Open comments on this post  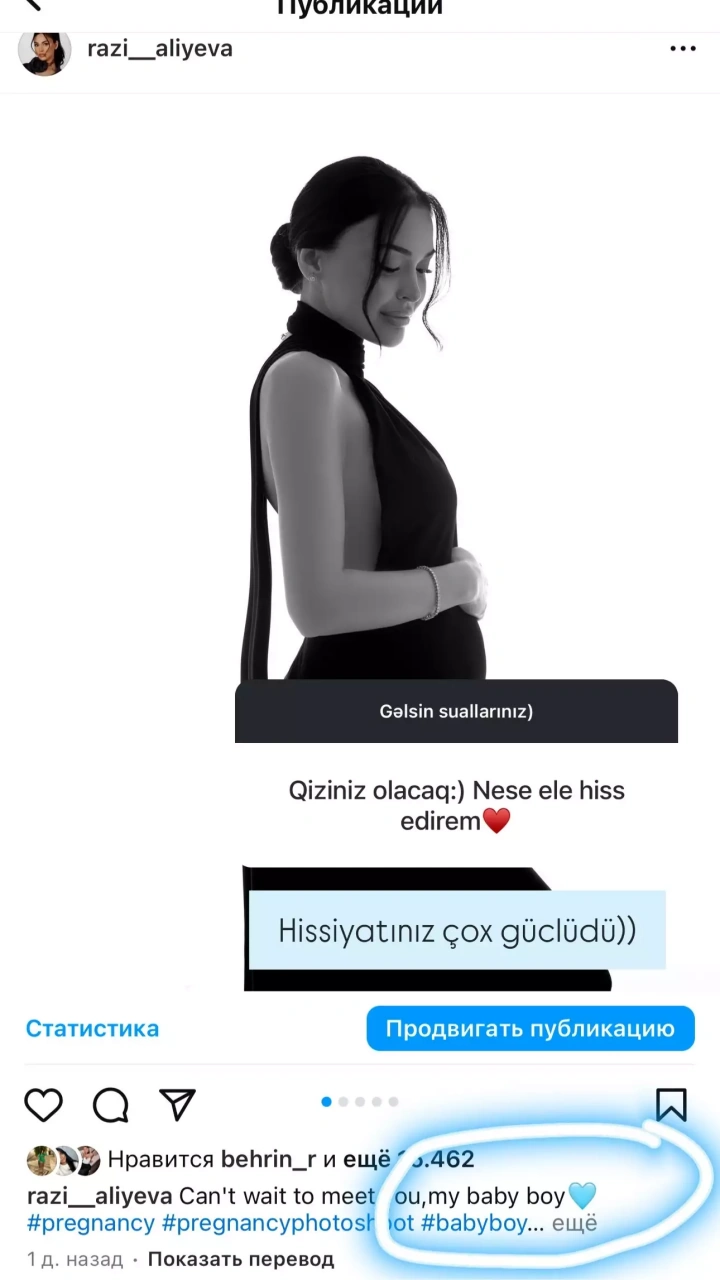[110, 1105]
